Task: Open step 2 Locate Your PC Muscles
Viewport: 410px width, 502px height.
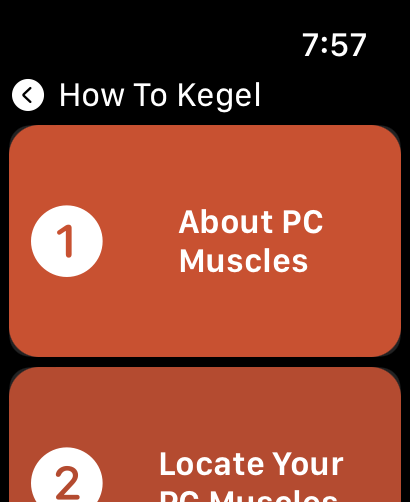Action: (205, 435)
